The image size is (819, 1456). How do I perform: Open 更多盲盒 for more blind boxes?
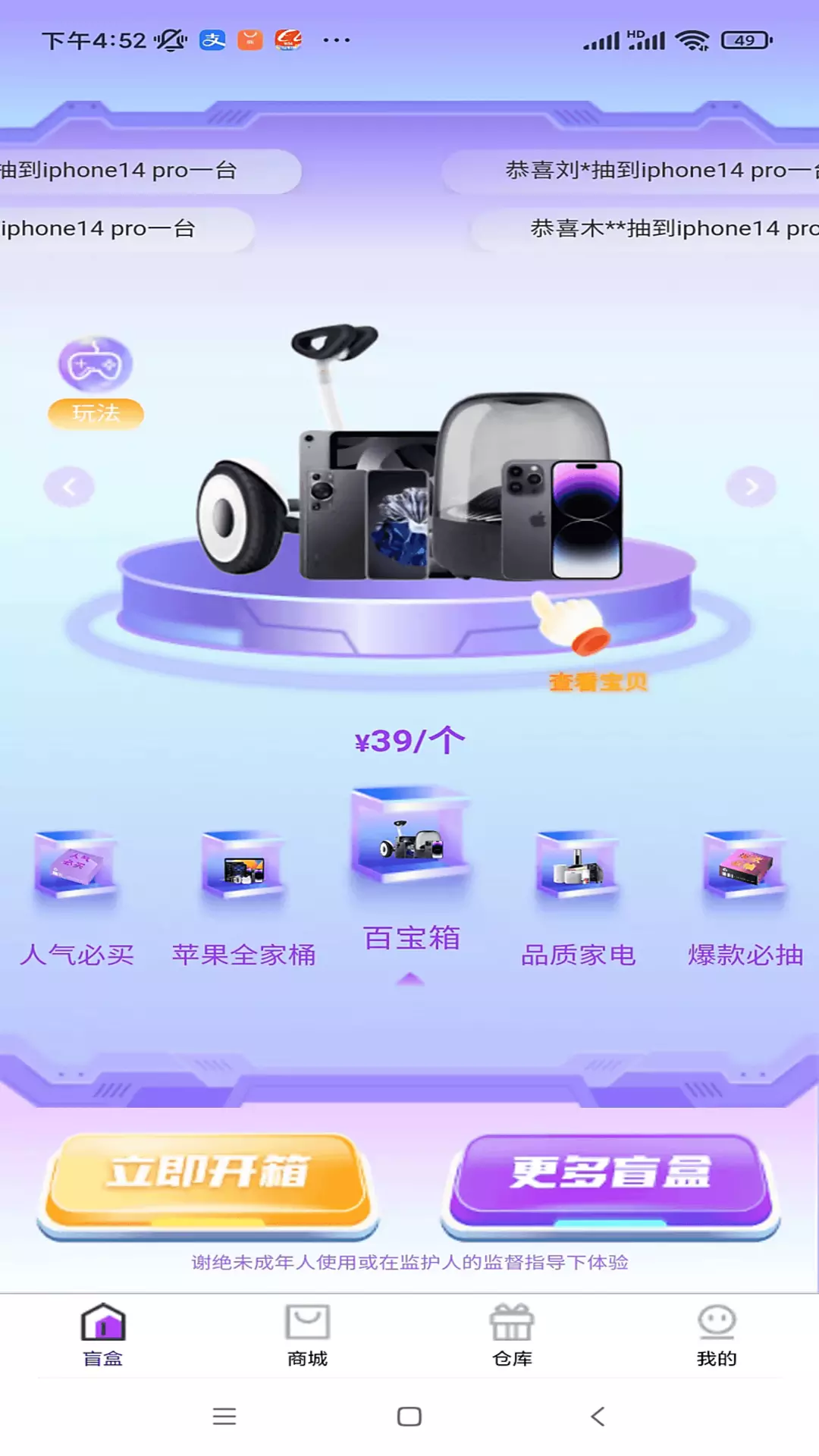(610, 1185)
